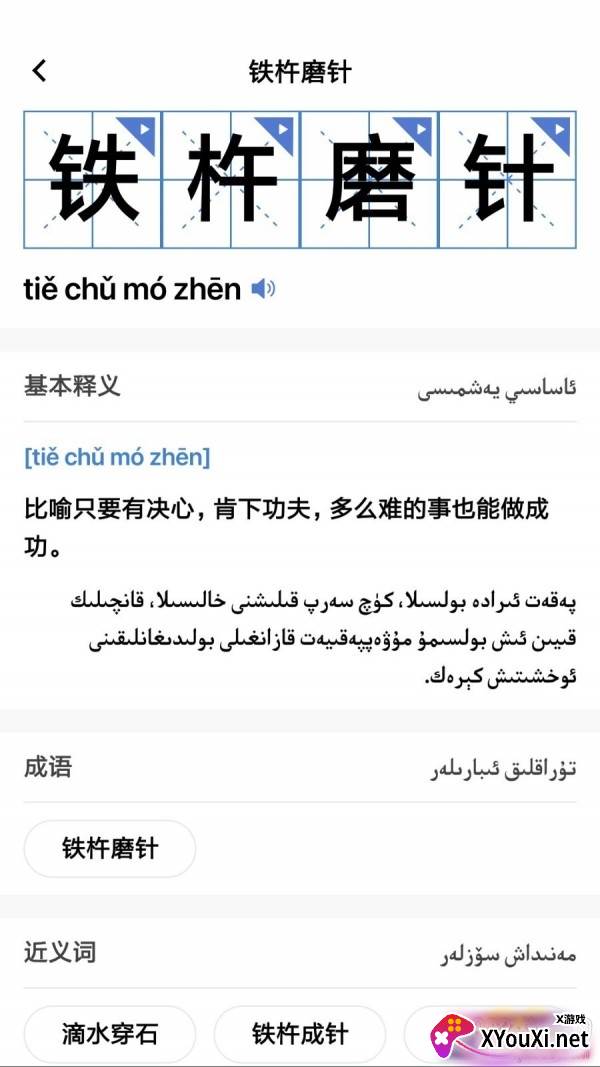Viewport: 600px width, 1067px height.
Task: Open the synonym 铁杵成针
Action: pos(300,1033)
